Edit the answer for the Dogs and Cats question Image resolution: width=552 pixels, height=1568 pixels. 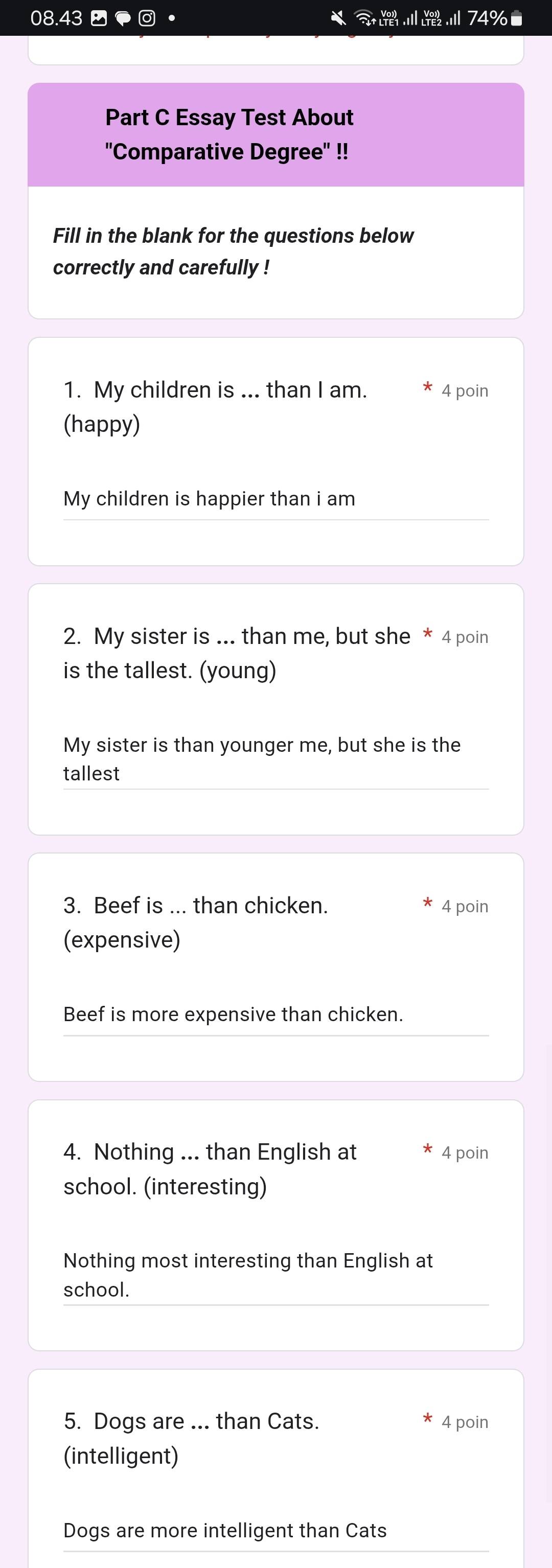(x=275, y=1530)
